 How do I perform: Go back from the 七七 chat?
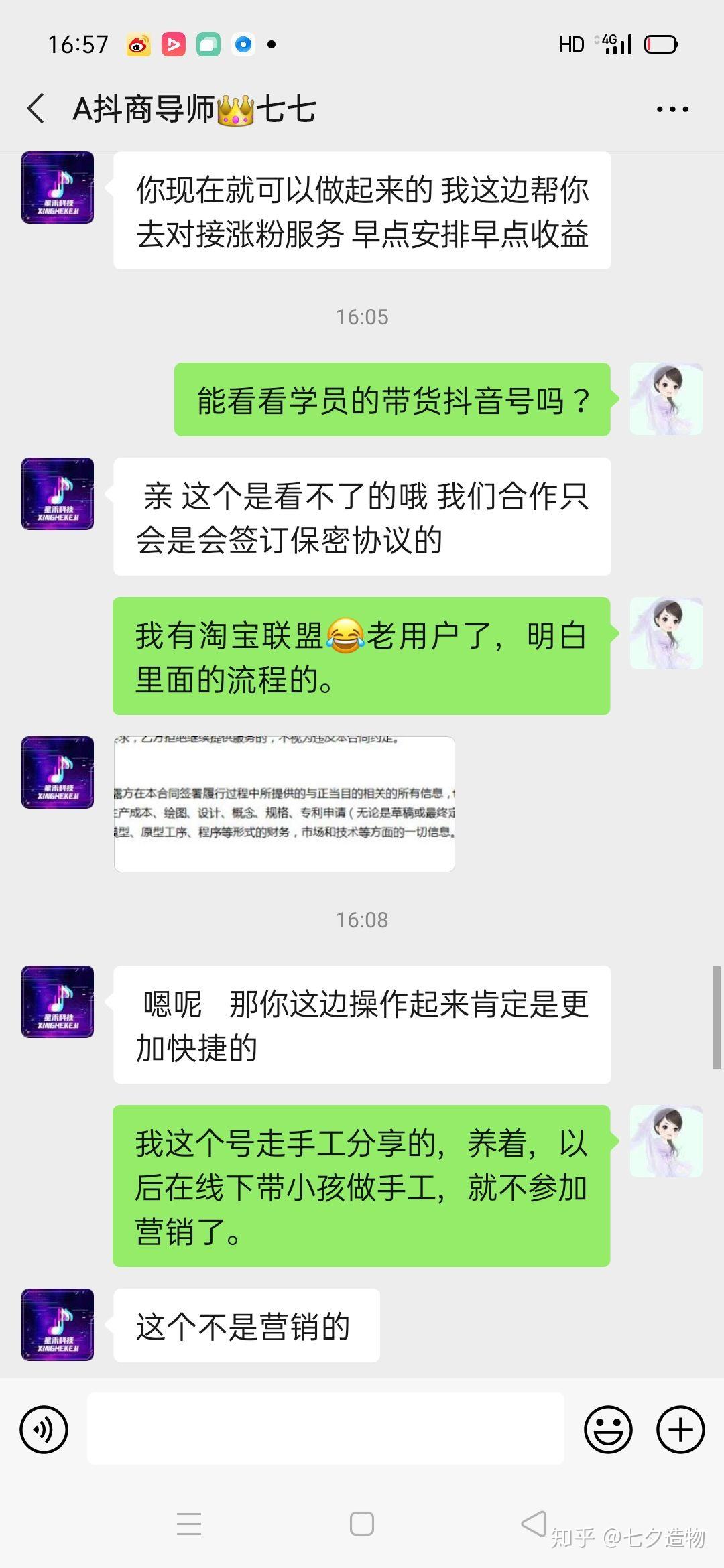click(x=36, y=109)
